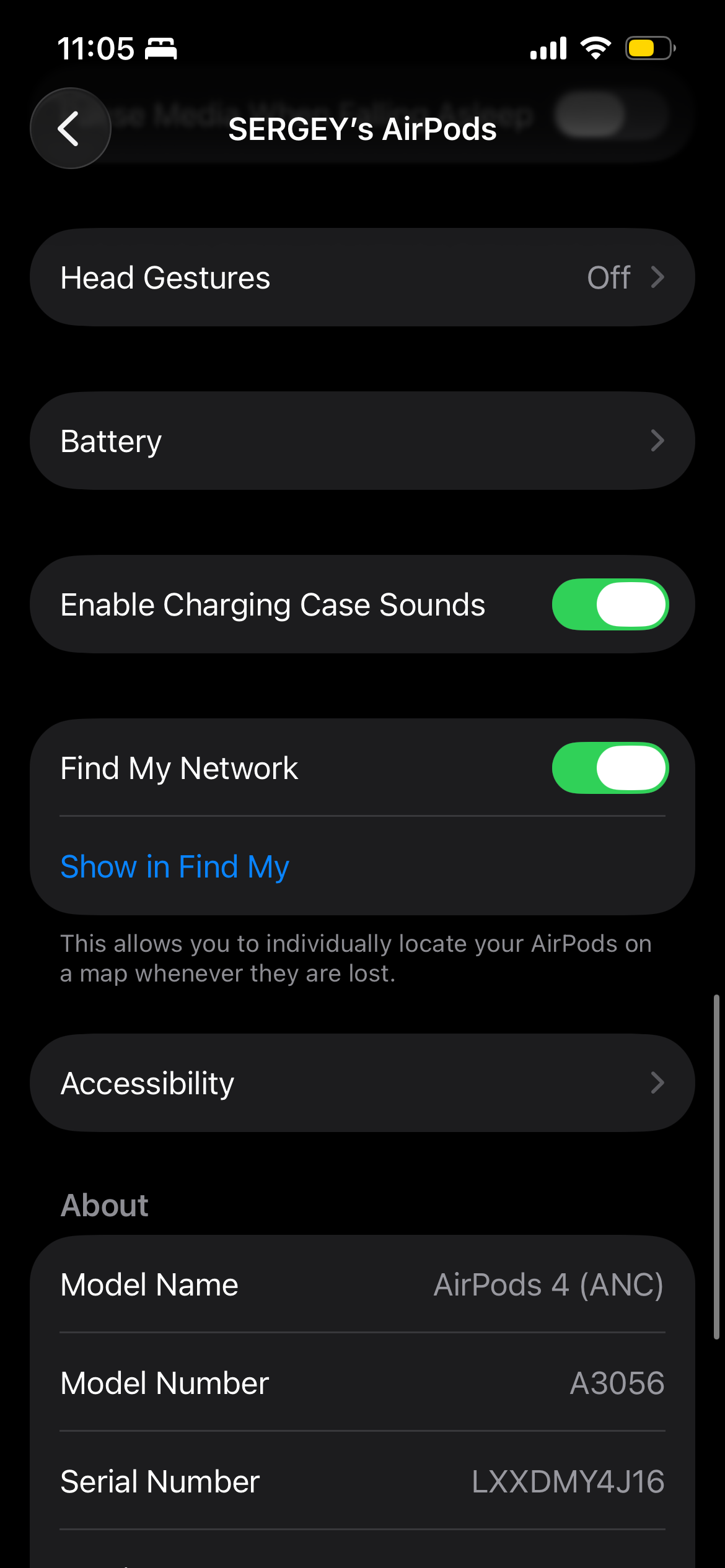Disable the Find My Network switch

[610, 768]
